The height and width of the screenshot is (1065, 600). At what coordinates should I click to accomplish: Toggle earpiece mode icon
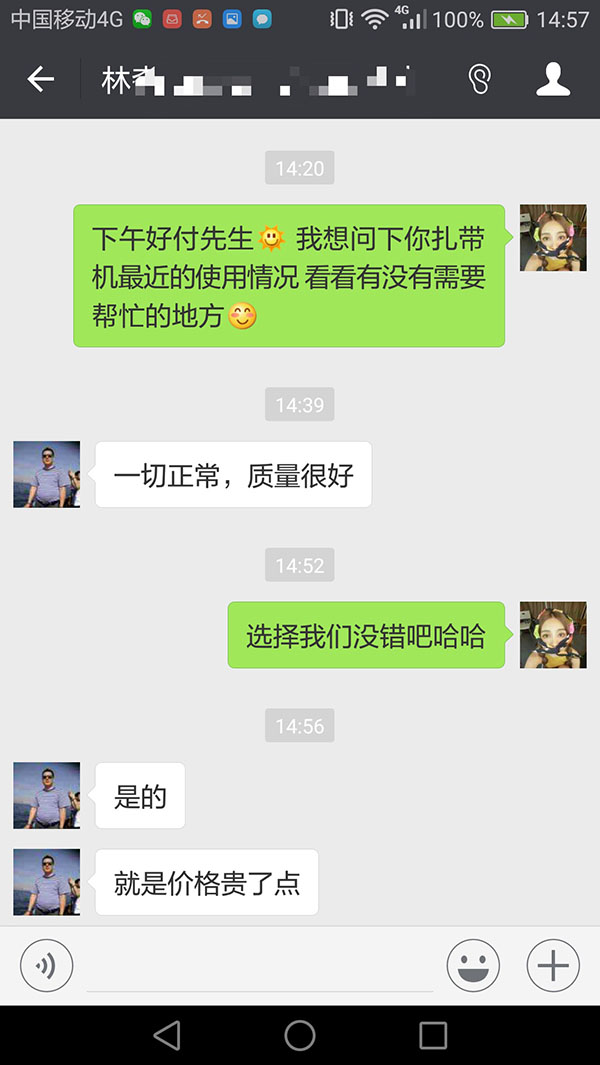[480, 80]
